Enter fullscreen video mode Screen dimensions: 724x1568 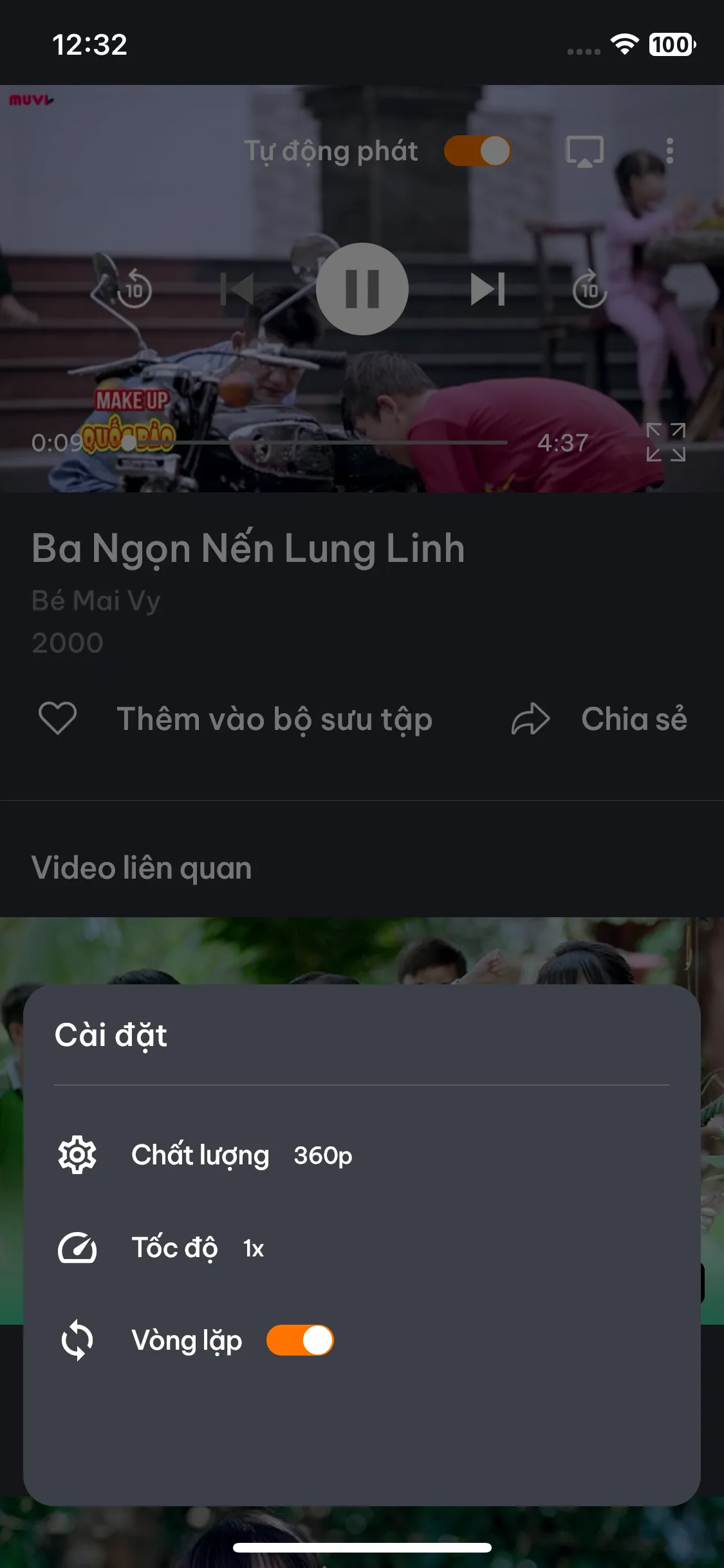pyautogui.click(x=666, y=442)
